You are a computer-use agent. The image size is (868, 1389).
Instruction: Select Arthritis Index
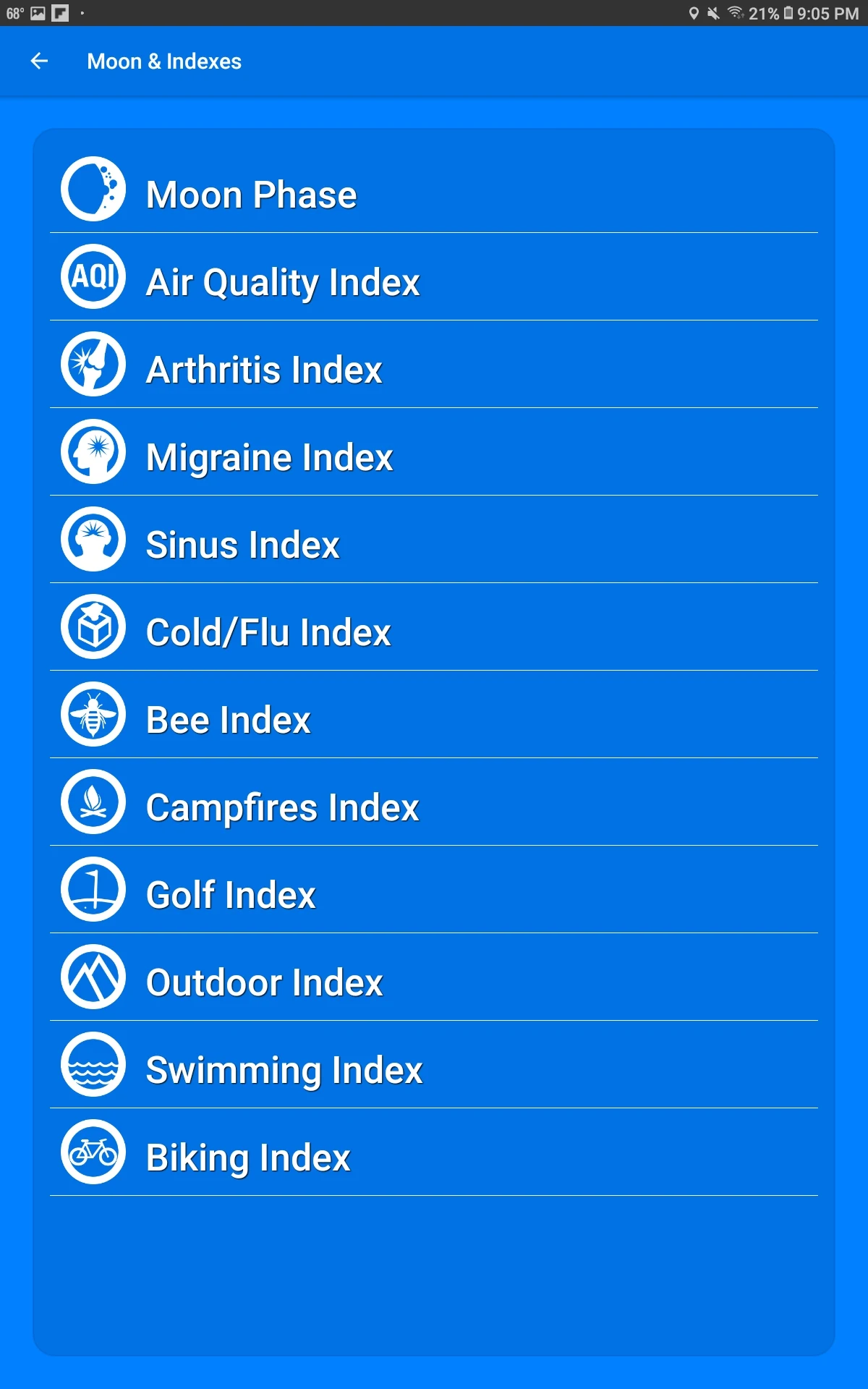434,365
